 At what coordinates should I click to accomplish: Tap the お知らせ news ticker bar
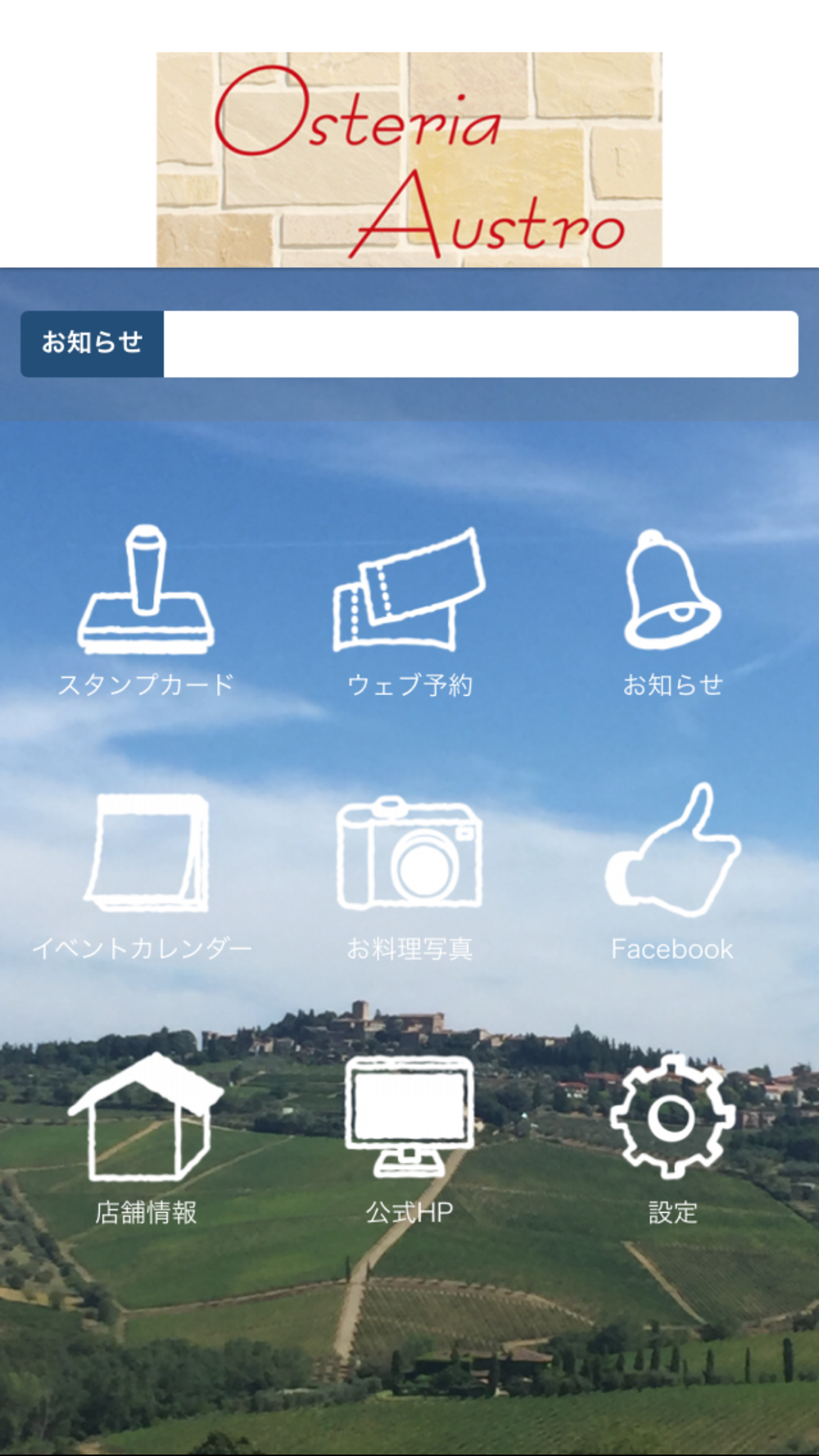point(409,344)
